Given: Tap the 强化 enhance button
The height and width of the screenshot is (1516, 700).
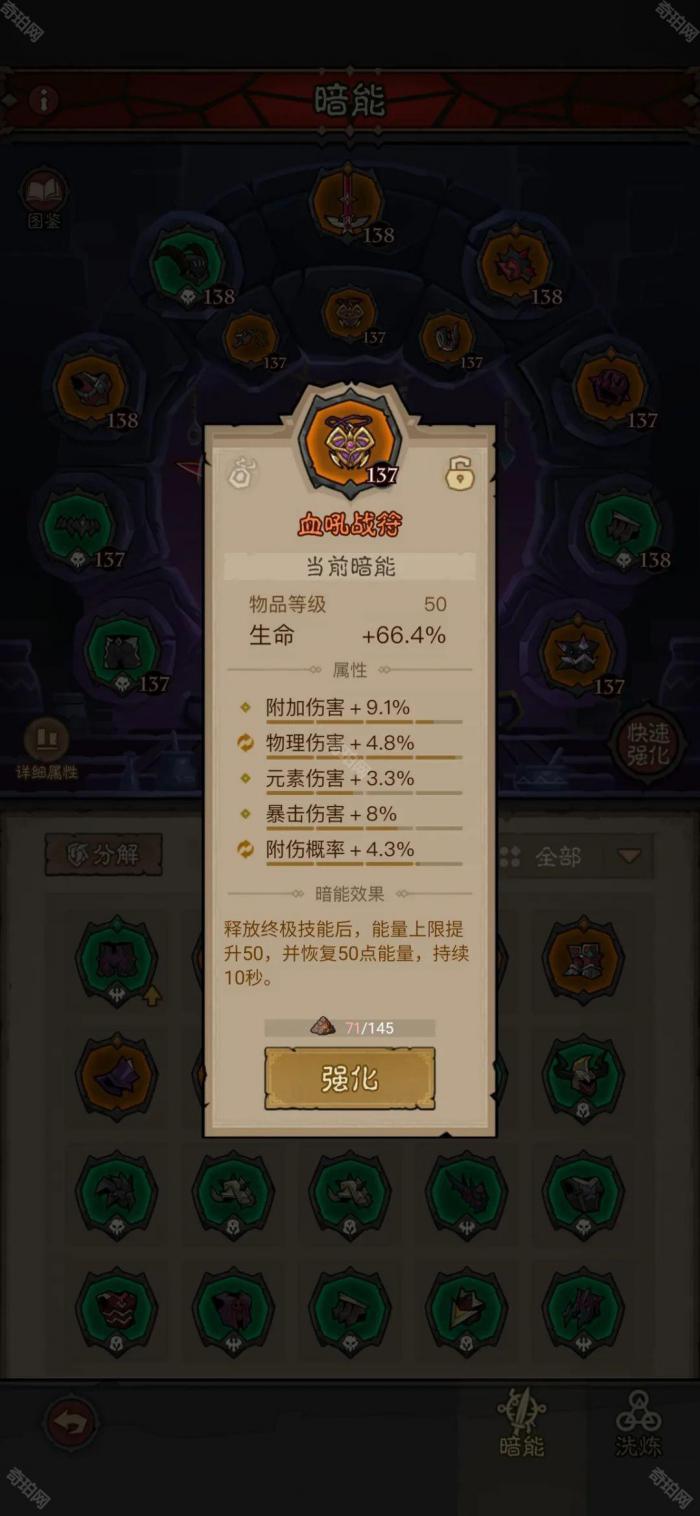Looking at the screenshot, I should pos(349,1079).
